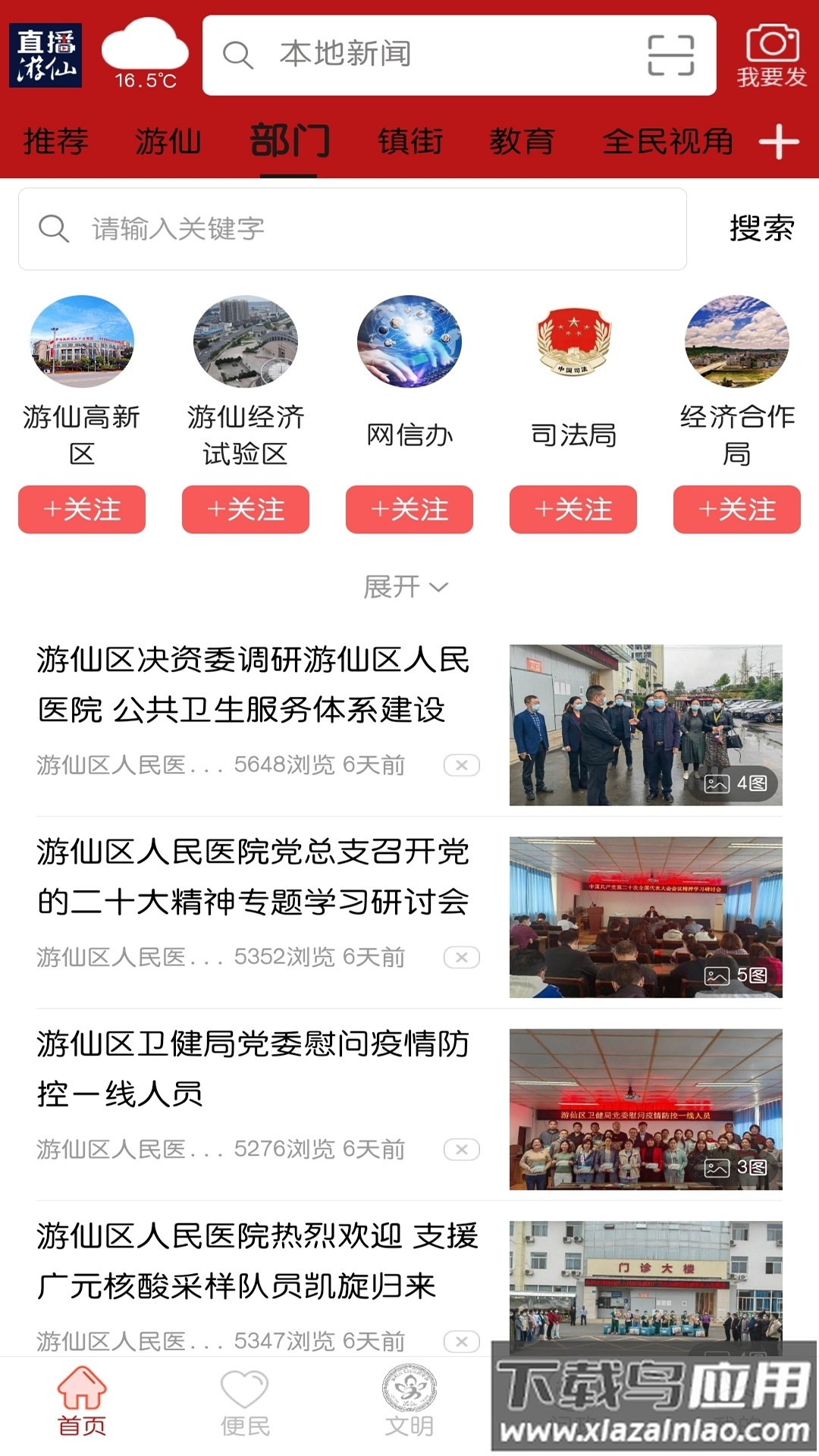Image resolution: width=819 pixels, height=1456 pixels.
Task: Dismiss the 卫健局慰问疫情防控 article
Action: [x=461, y=1150]
